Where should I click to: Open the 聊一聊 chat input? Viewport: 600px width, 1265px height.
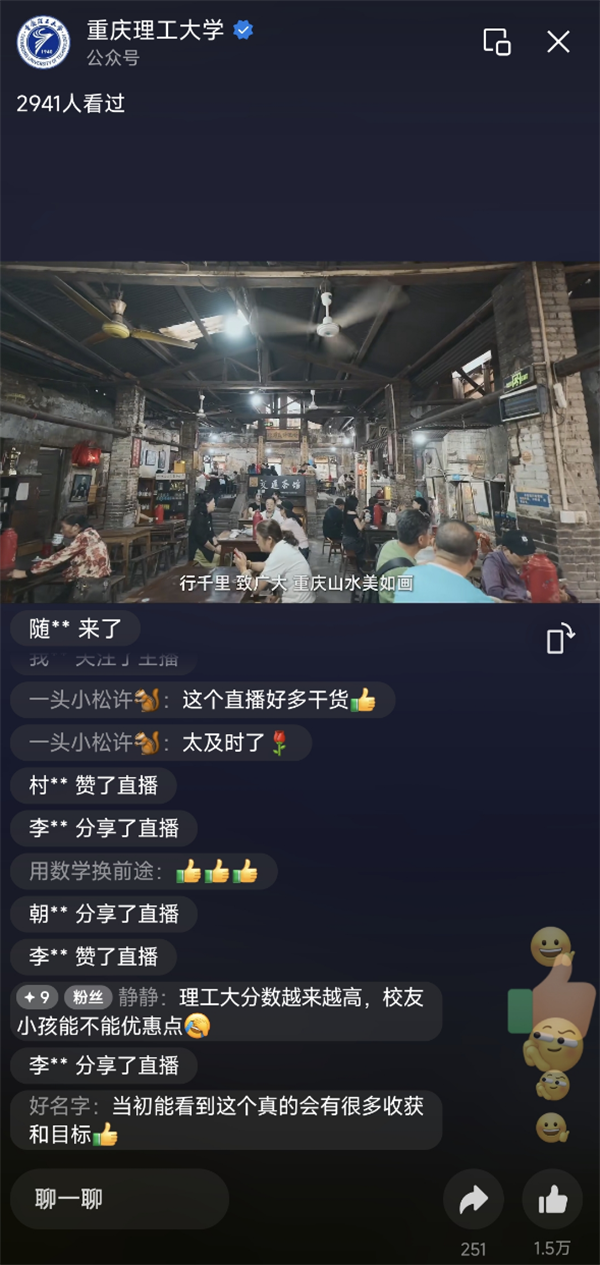click(120, 1199)
